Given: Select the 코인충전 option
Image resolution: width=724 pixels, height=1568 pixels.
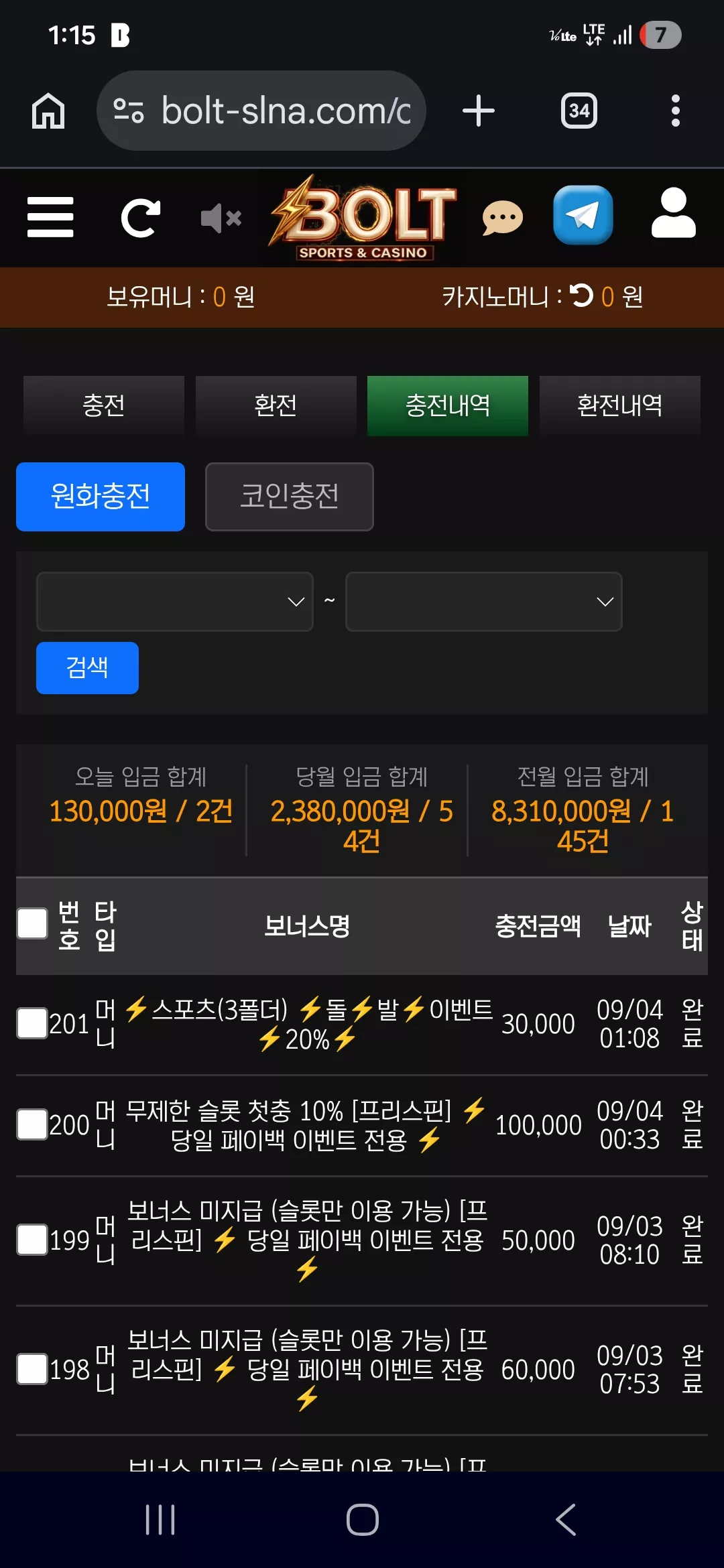Looking at the screenshot, I should pos(290,497).
